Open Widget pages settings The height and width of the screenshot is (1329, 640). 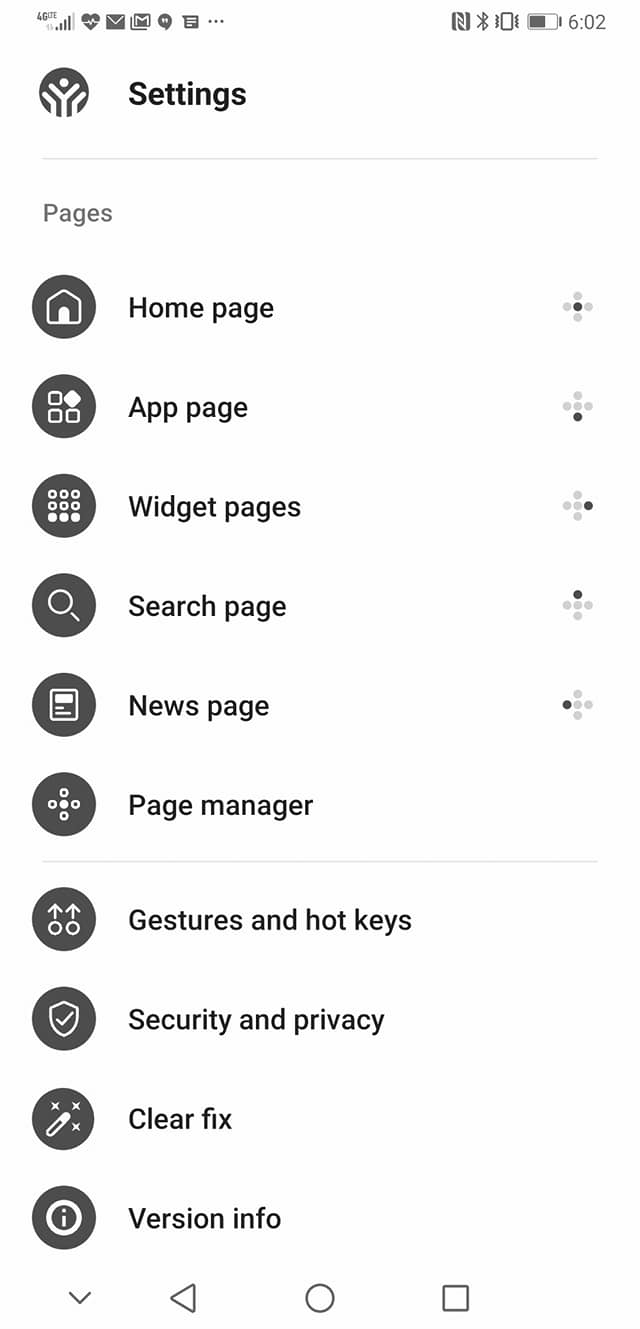coord(214,507)
